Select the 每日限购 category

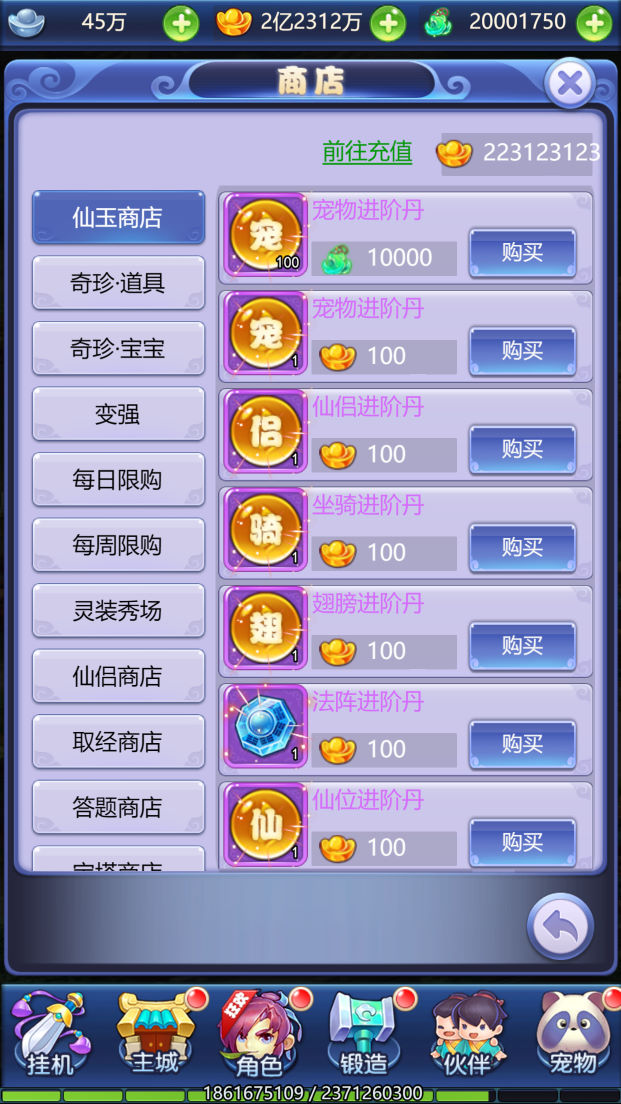coord(118,480)
